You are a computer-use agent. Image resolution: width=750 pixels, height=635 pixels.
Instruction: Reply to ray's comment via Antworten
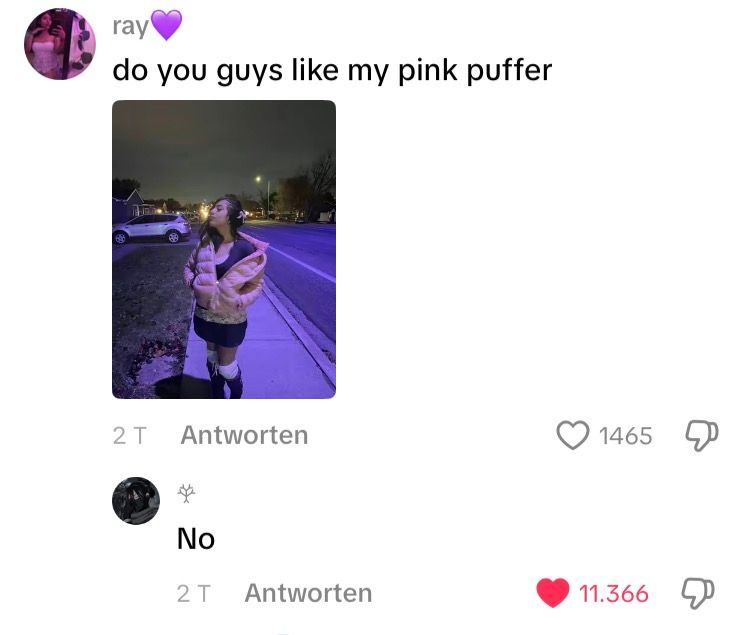click(x=244, y=435)
